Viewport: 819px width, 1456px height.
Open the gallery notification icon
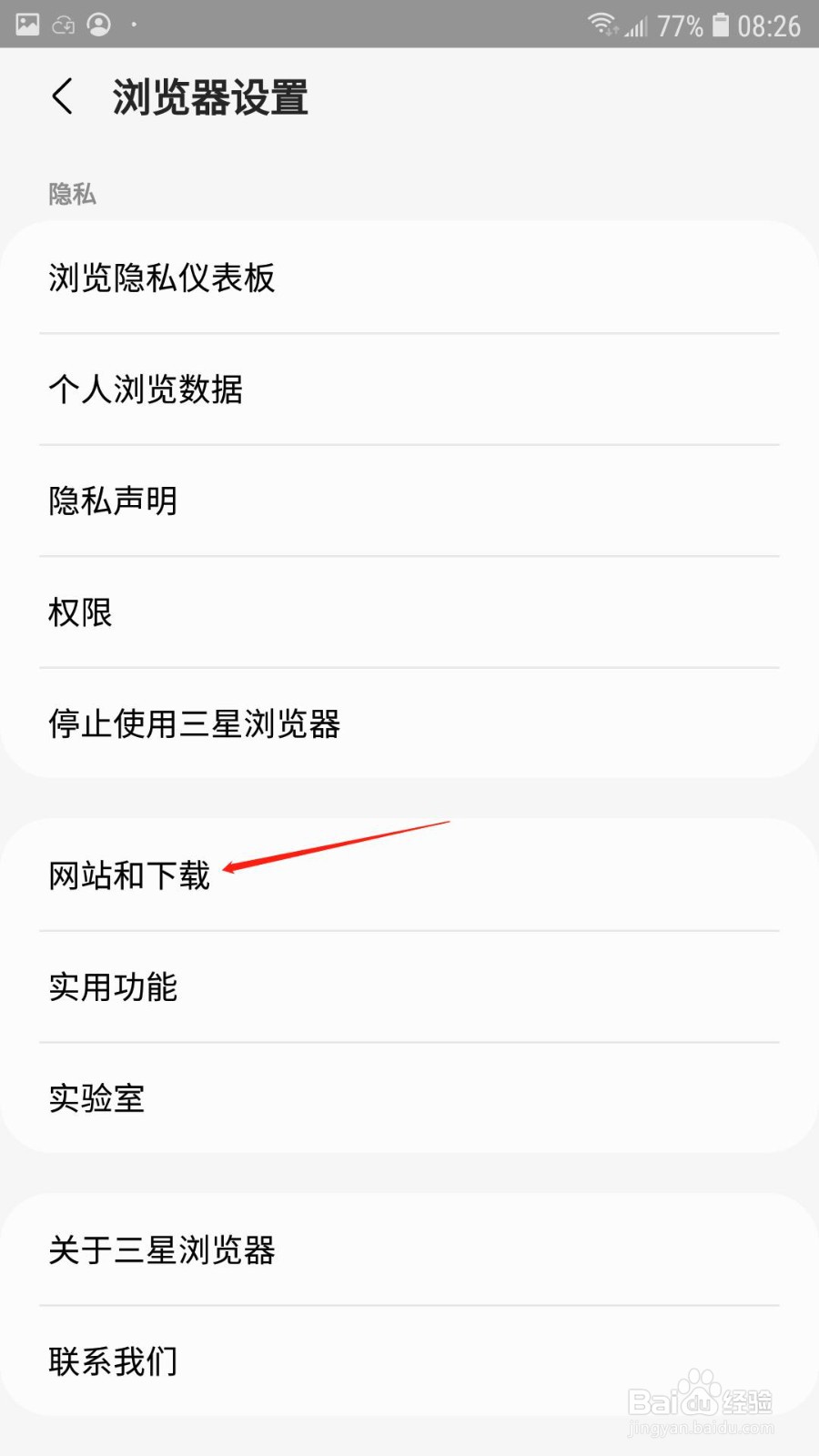tap(27, 24)
